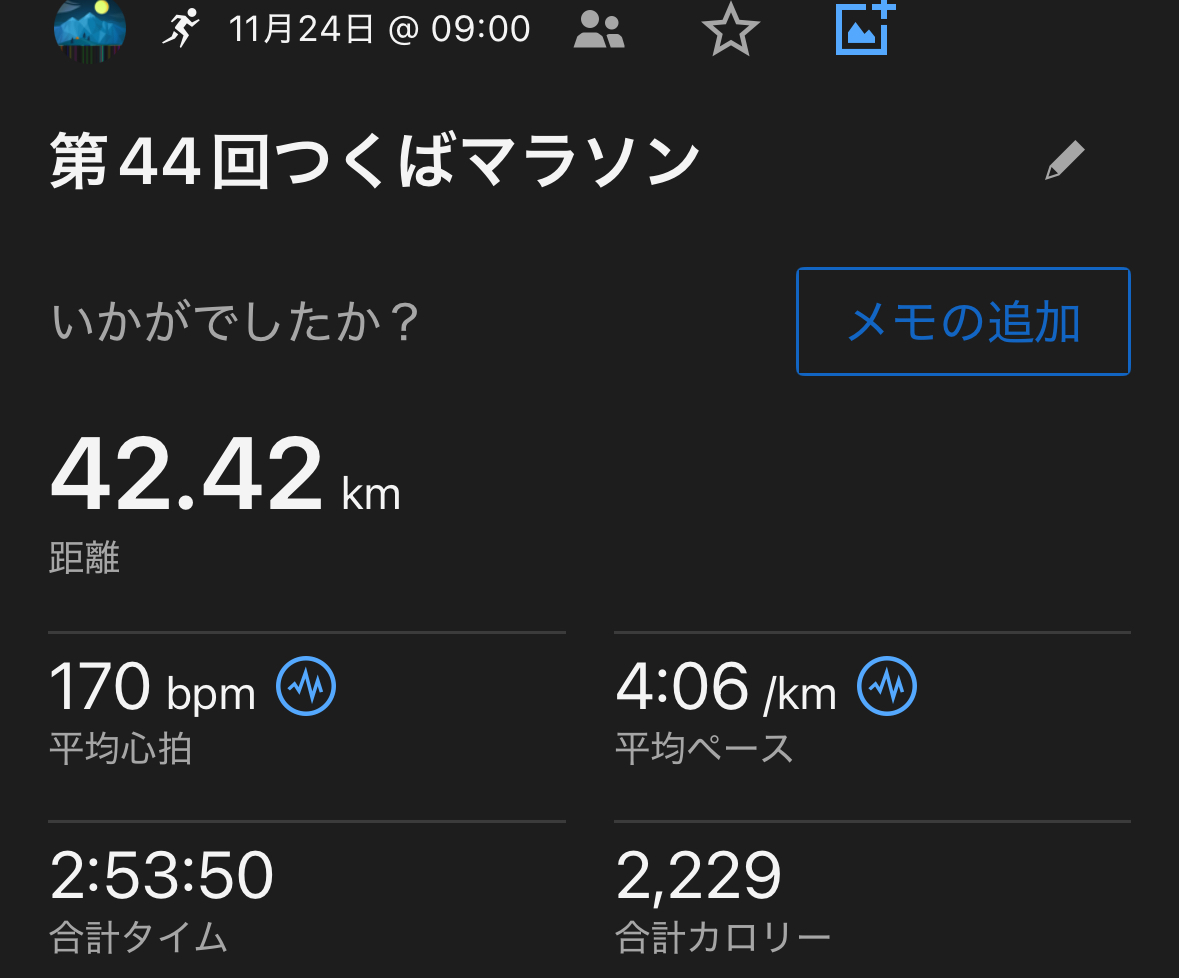Tap the profile avatar picture

tap(90, 28)
